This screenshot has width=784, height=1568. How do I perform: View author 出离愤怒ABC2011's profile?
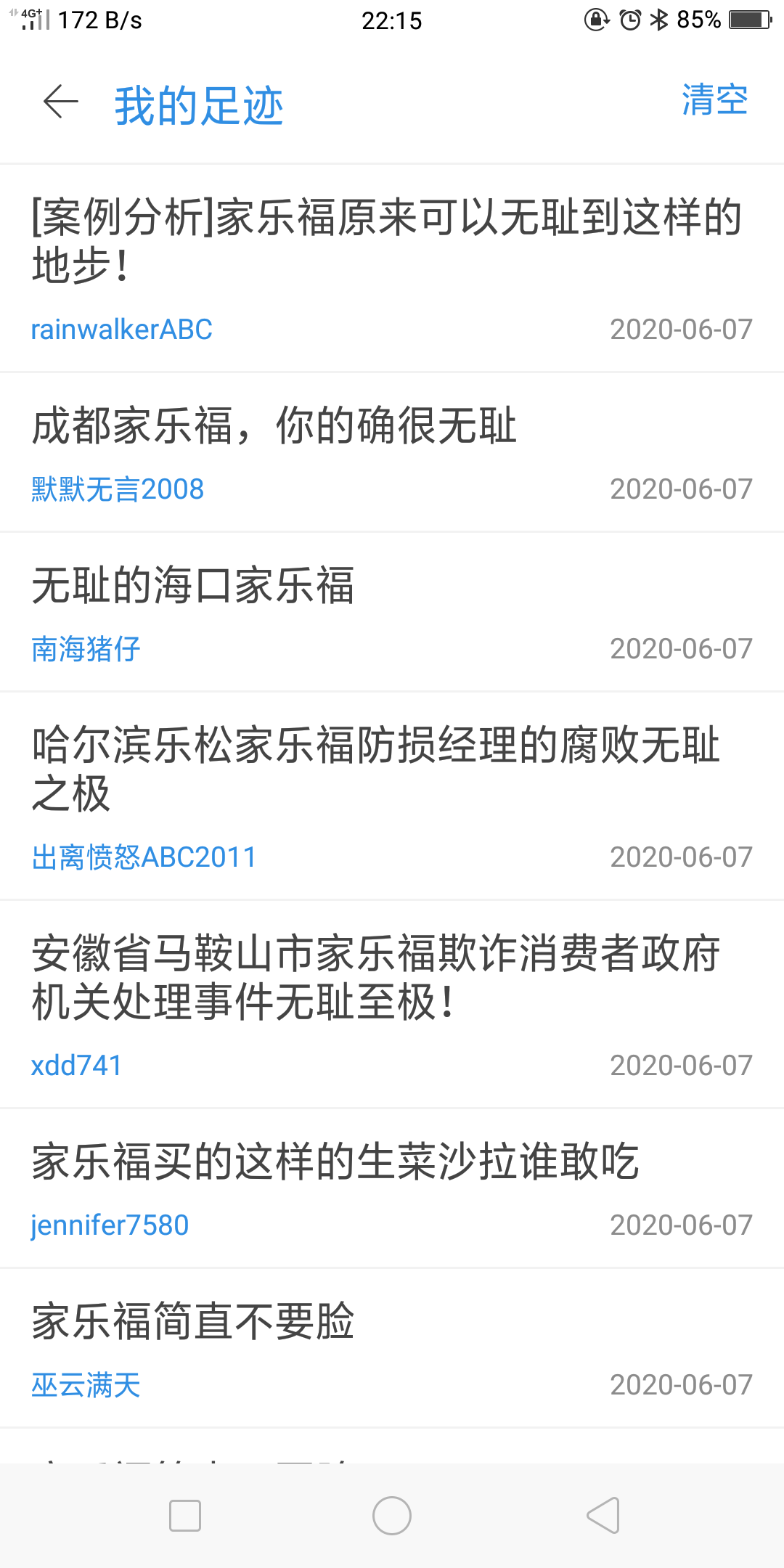pos(144,857)
